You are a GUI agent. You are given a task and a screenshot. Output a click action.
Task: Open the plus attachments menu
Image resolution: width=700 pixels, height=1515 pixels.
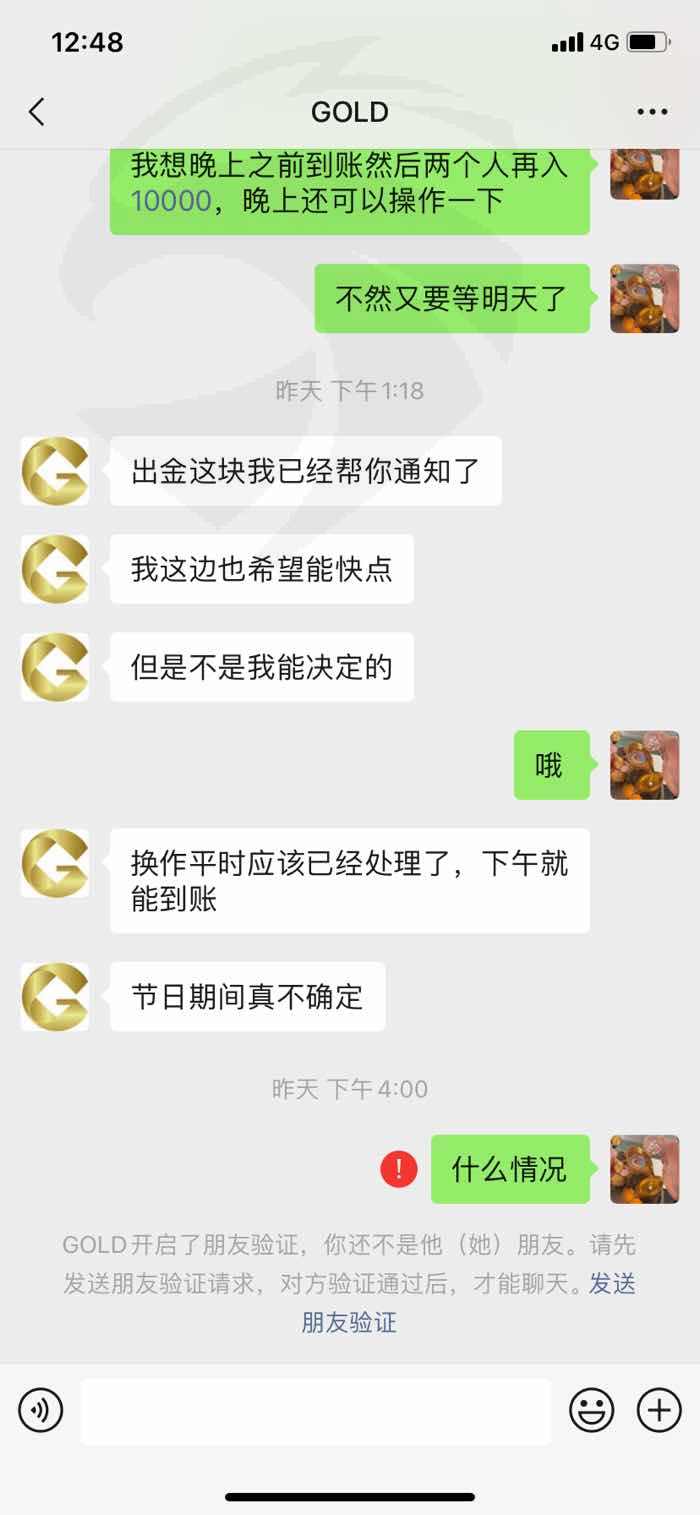click(x=659, y=1411)
